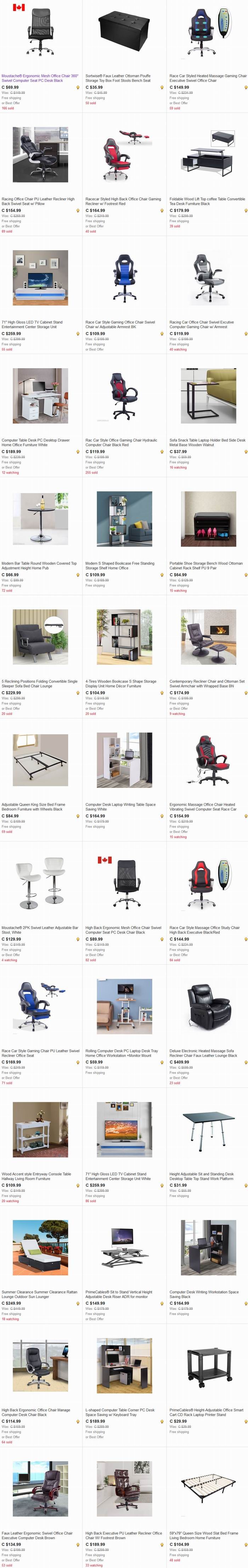
Task: Select Racecar Styled High Back Office Chair Red
Action: [x=123, y=201]
